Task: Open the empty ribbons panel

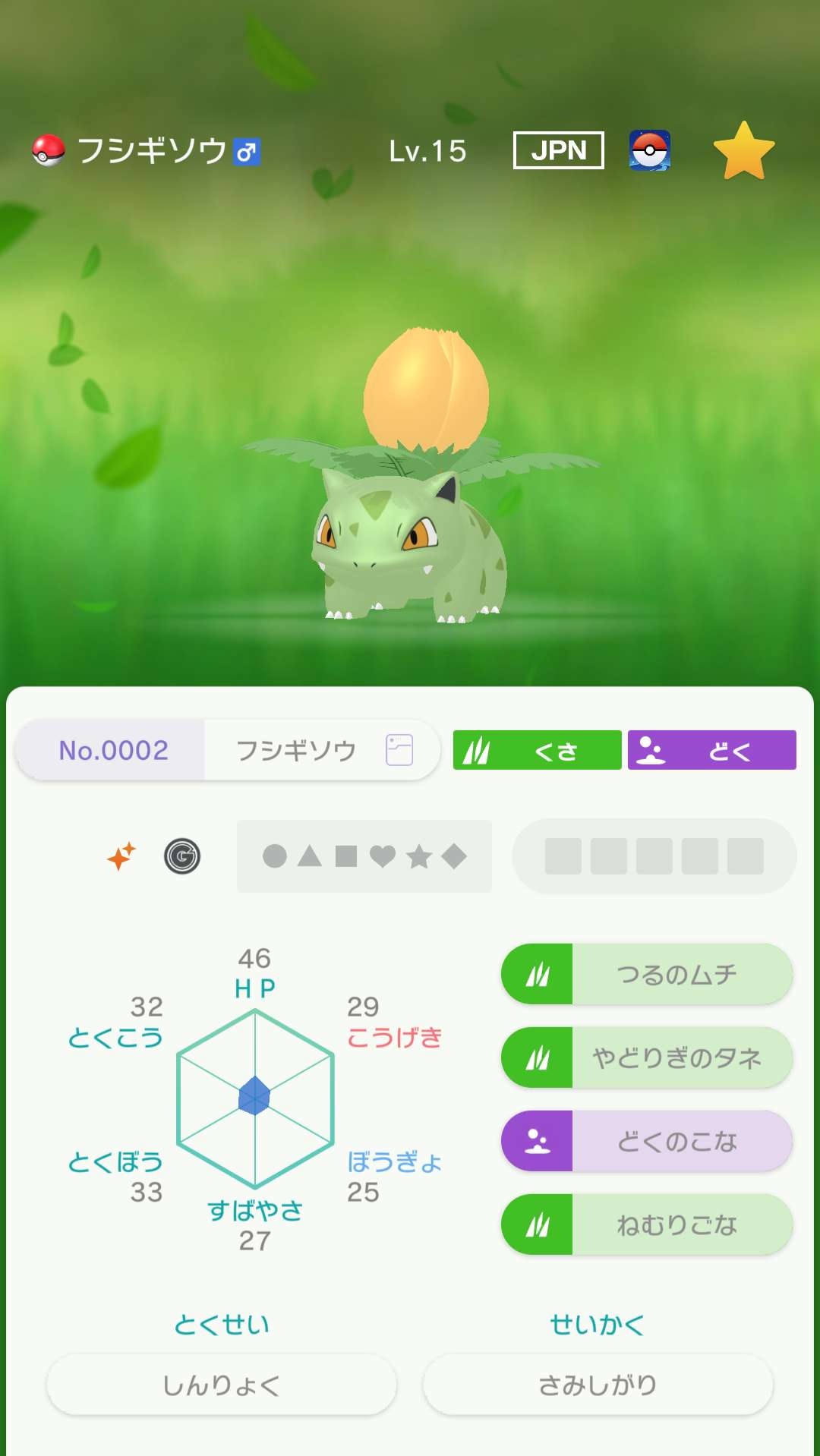Action: pos(654,856)
